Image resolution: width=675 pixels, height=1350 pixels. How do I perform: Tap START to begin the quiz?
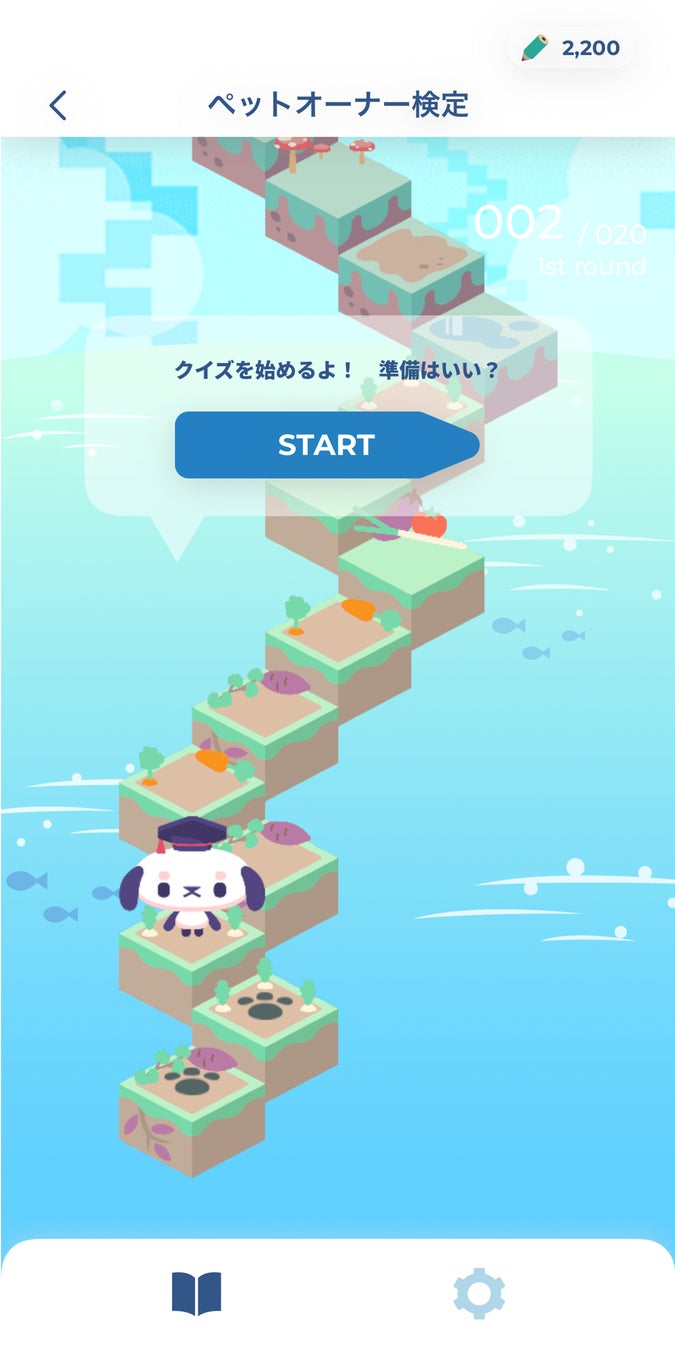(326, 445)
